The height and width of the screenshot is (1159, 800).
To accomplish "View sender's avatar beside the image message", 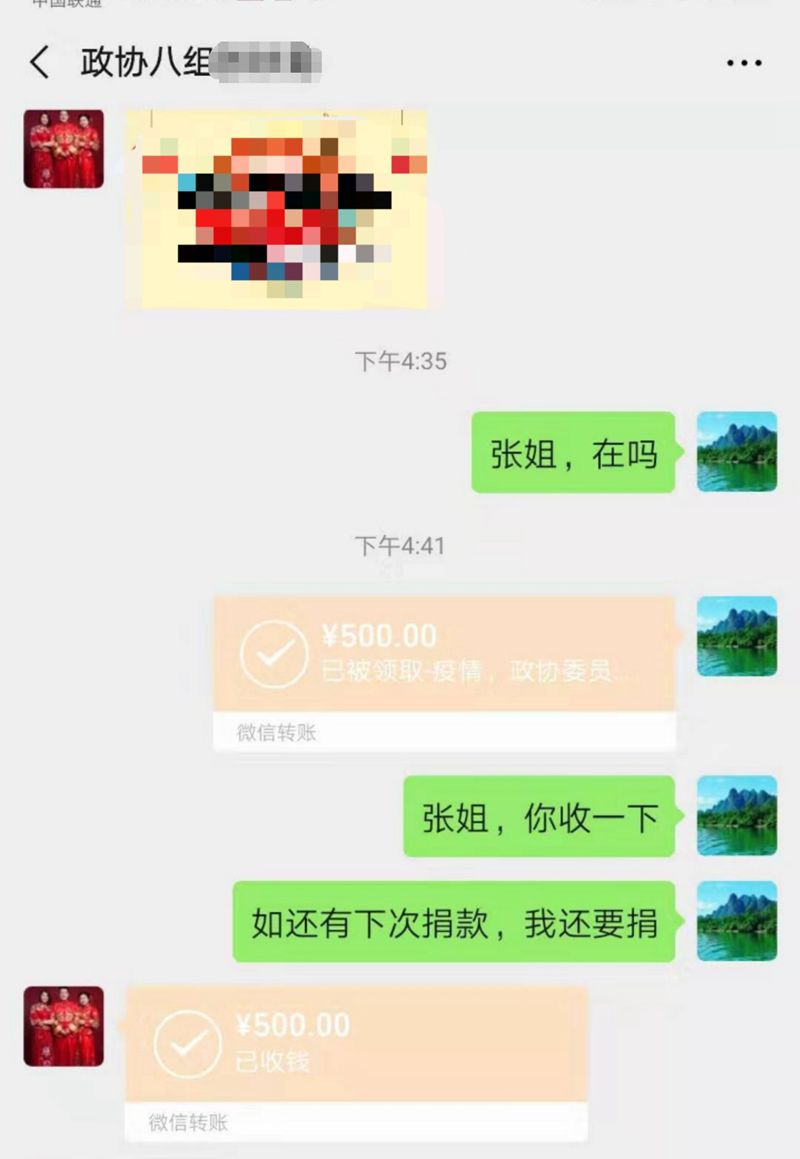I will (x=64, y=149).
